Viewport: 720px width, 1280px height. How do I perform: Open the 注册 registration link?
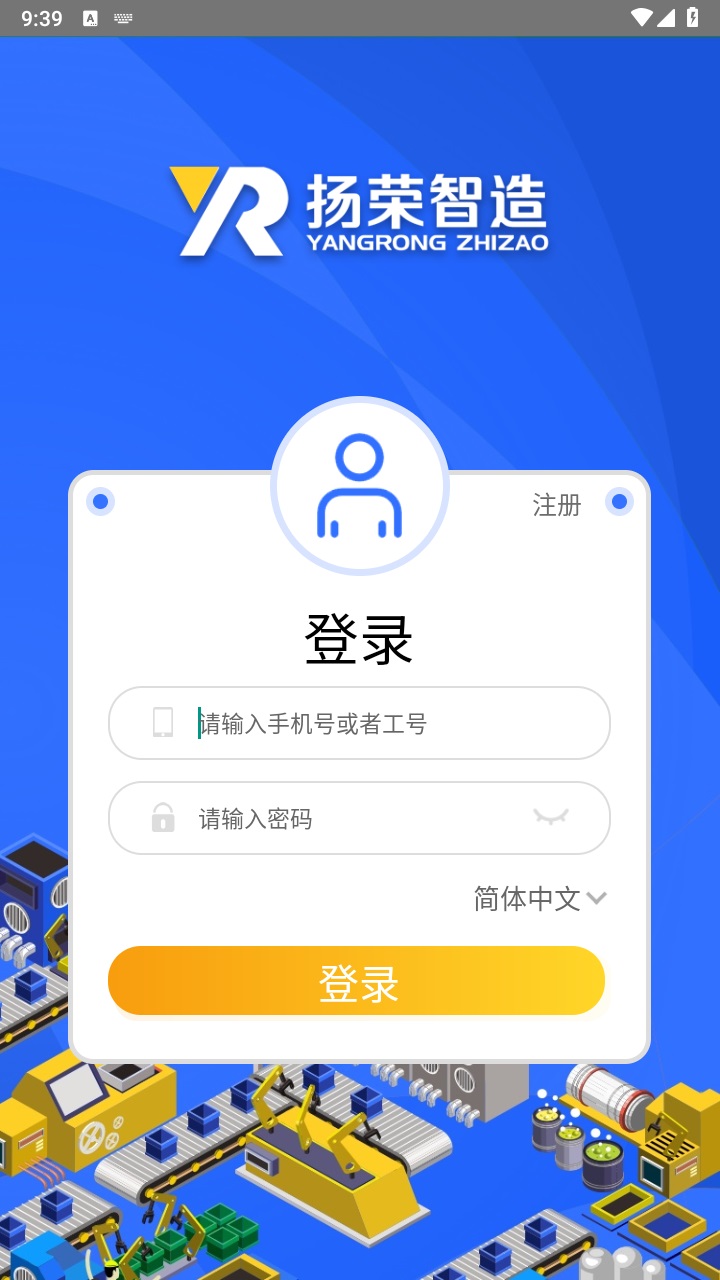(556, 505)
